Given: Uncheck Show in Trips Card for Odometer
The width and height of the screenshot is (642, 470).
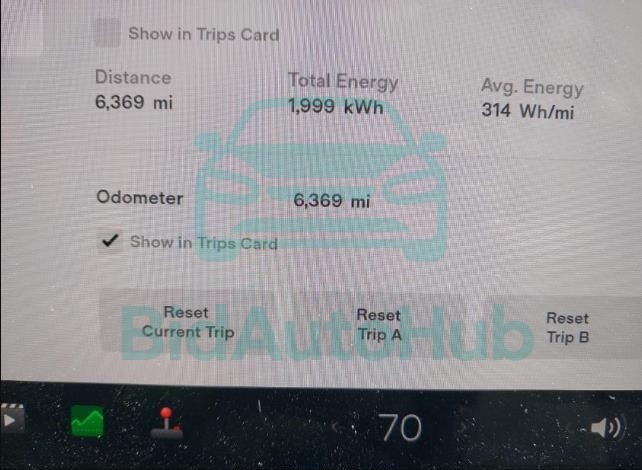Looking at the screenshot, I should coord(111,241).
